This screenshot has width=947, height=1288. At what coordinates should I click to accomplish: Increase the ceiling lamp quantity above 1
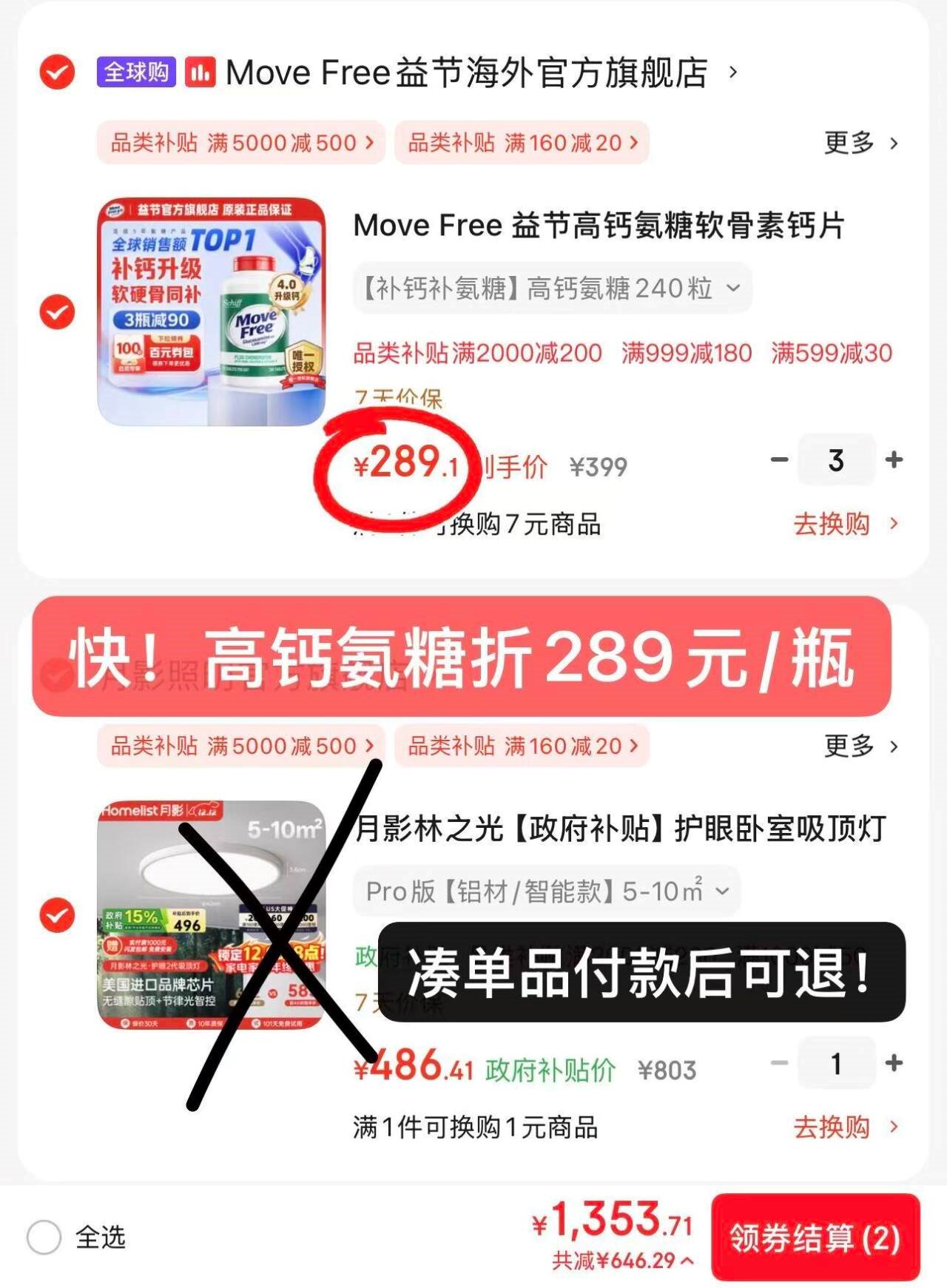pos(894,1063)
